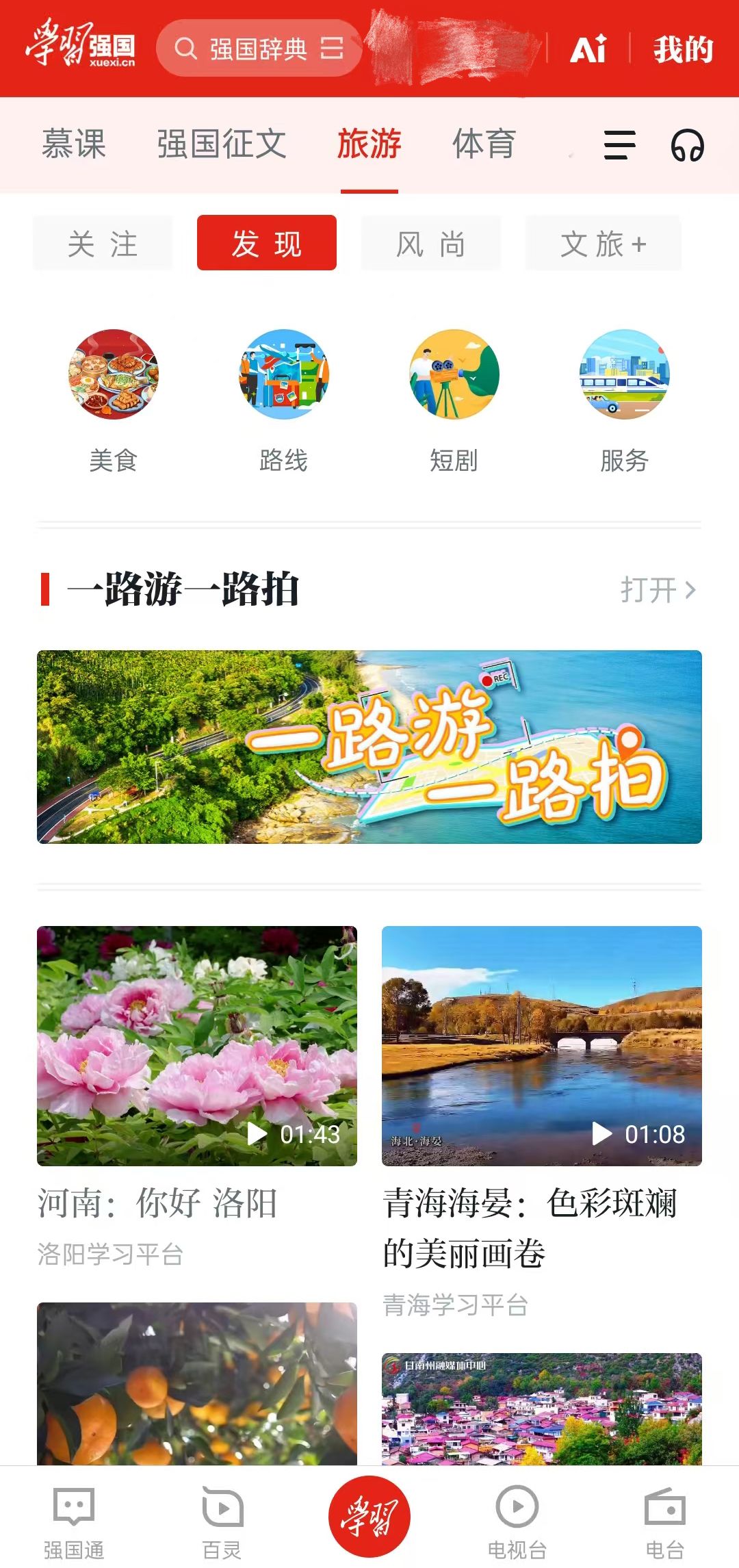Open the 电视台 bottom tab
Viewport: 739px width, 1568px height.
[x=517, y=1519]
